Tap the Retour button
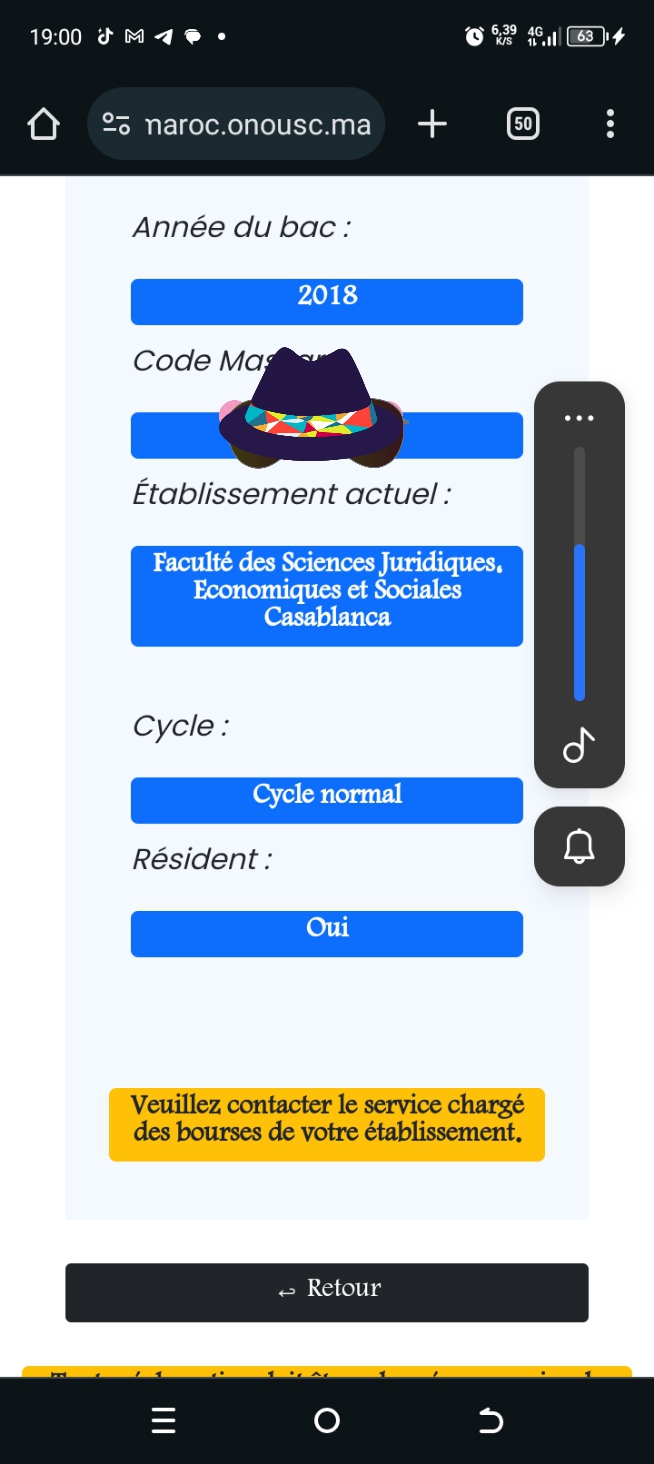 (327, 1292)
